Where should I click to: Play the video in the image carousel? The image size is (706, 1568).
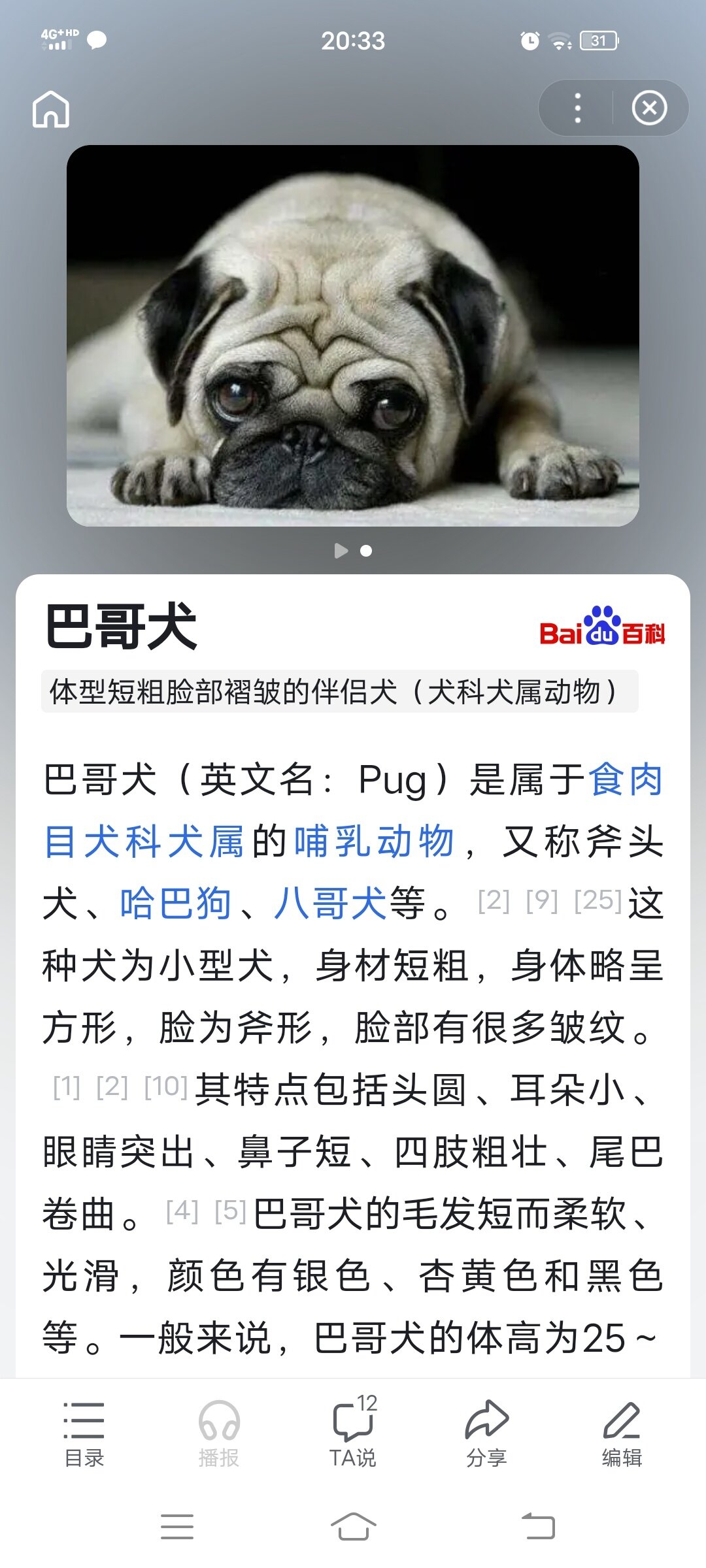pos(341,551)
